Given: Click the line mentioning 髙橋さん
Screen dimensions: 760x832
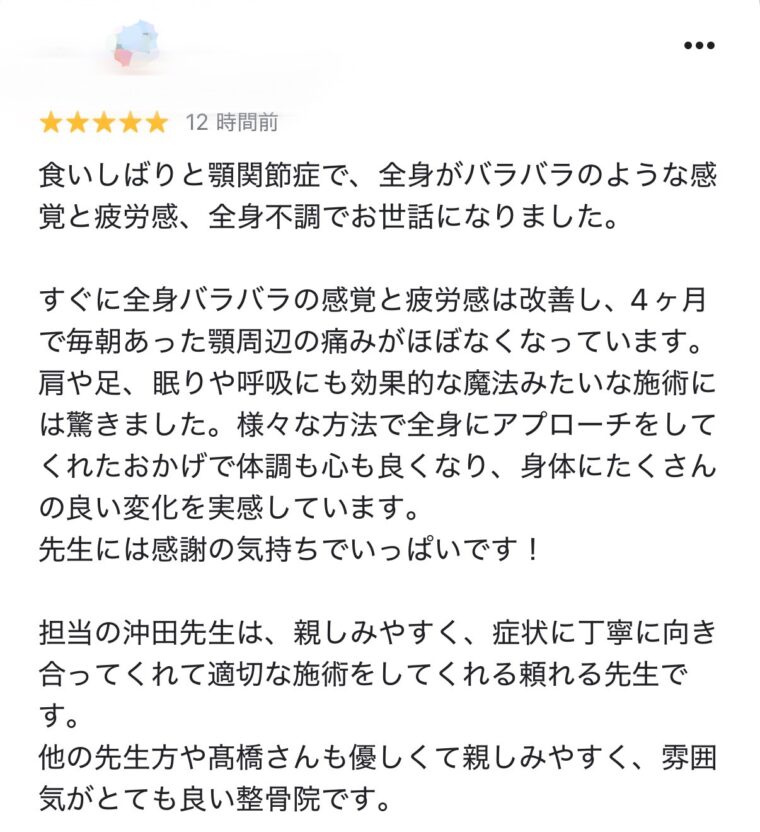Looking at the screenshot, I should (380, 756).
